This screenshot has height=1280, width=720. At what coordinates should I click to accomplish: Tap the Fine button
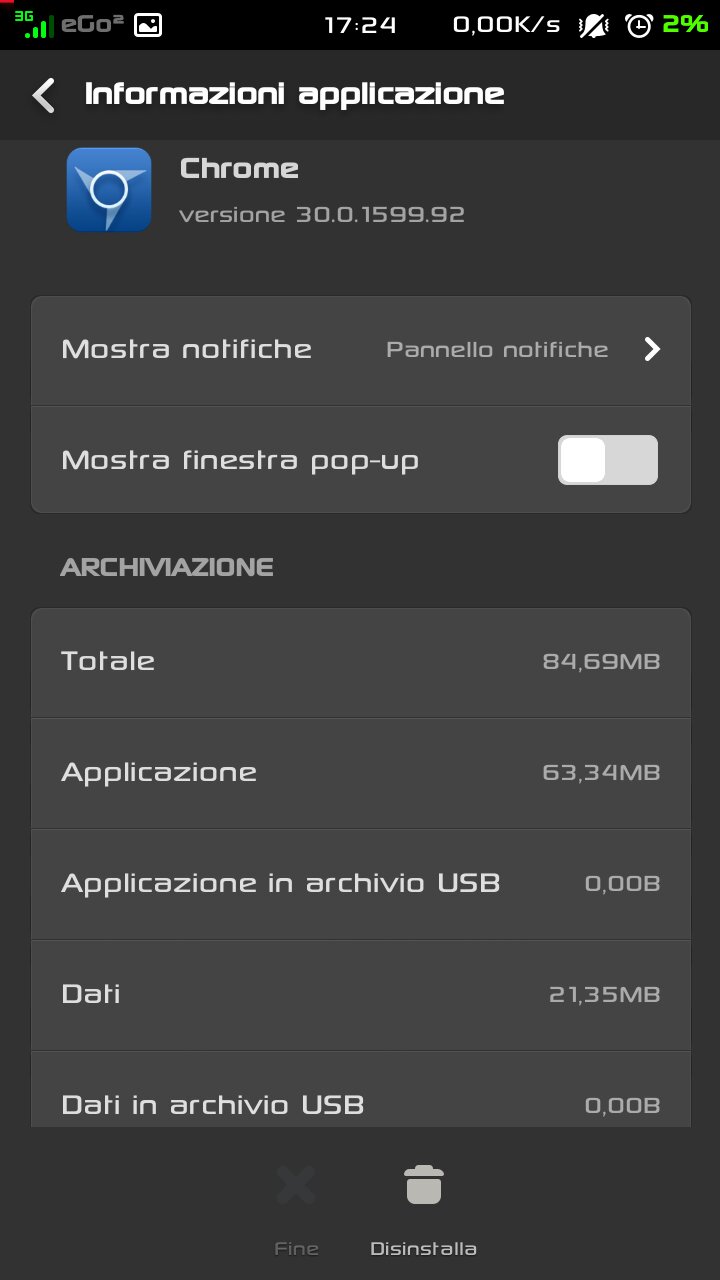tap(297, 1210)
